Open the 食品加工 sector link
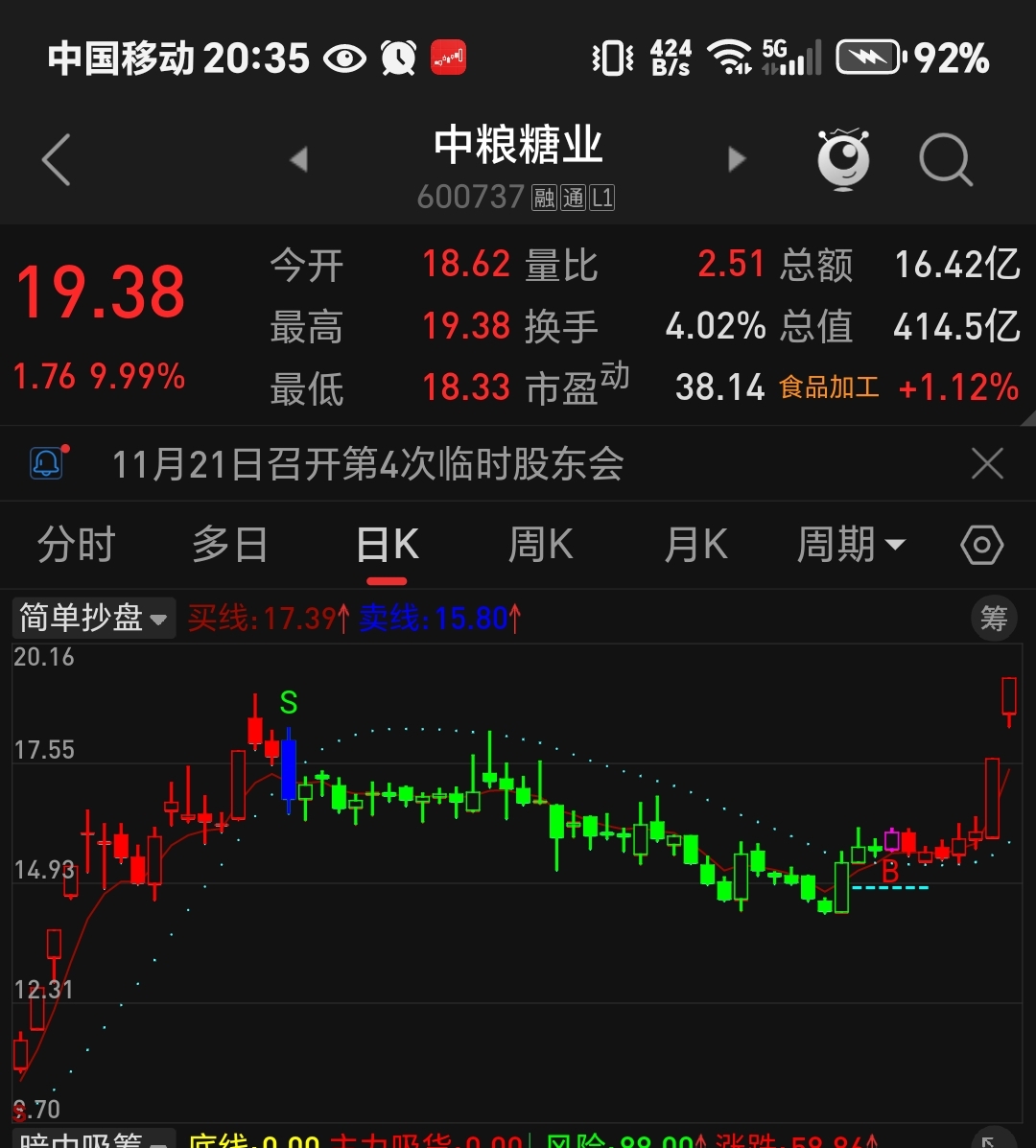This screenshot has height=1148, width=1036. click(829, 387)
